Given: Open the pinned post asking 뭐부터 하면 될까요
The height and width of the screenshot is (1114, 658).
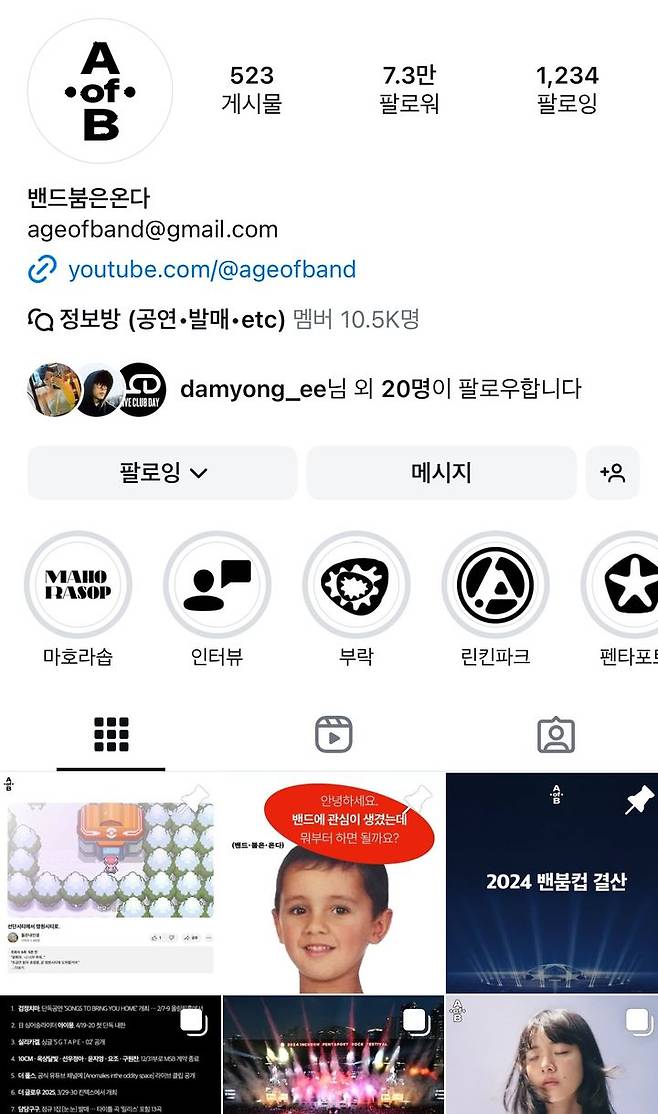Looking at the screenshot, I should click(333, 882).
